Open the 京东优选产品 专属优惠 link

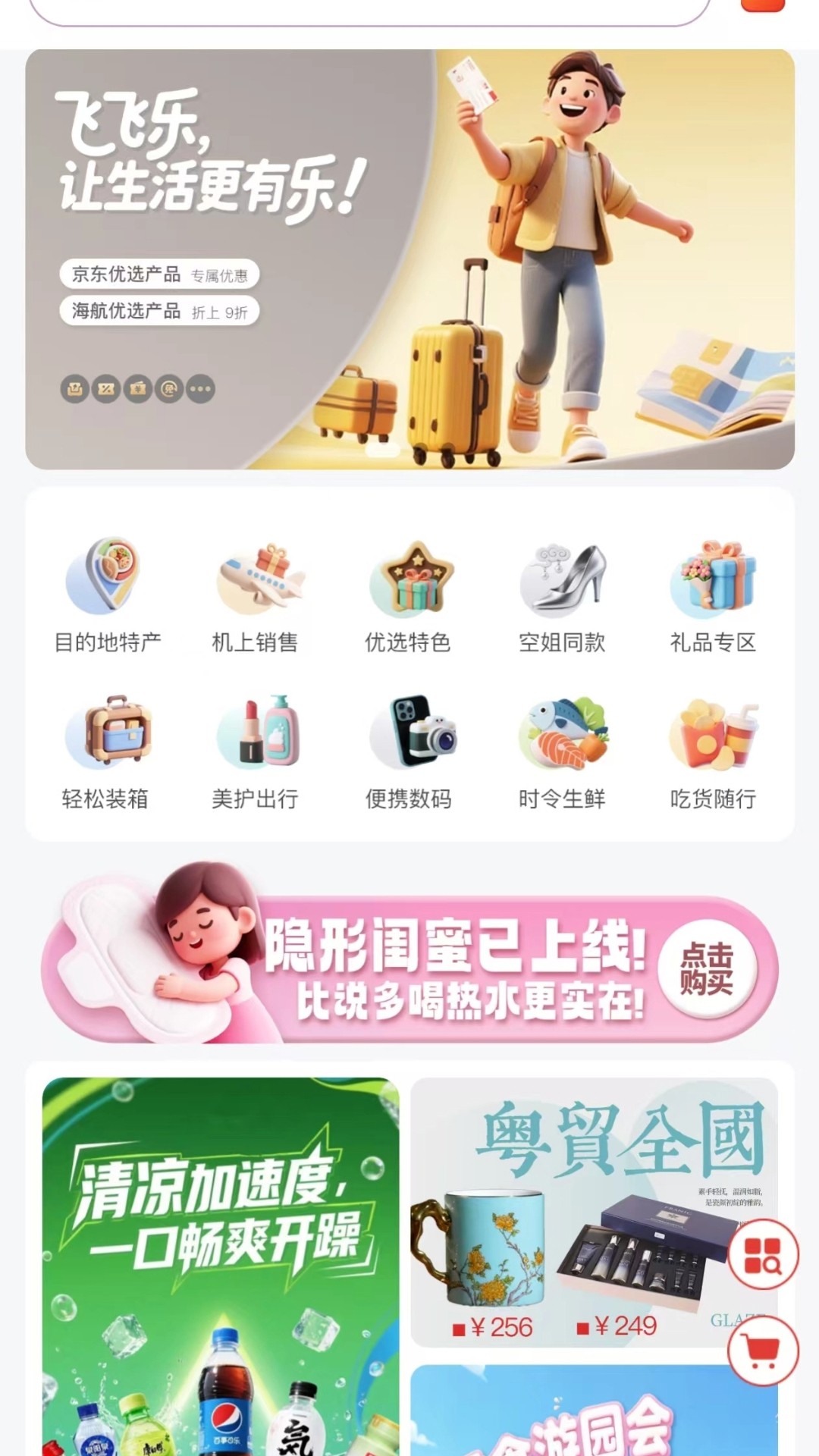(x=159, y=275)
